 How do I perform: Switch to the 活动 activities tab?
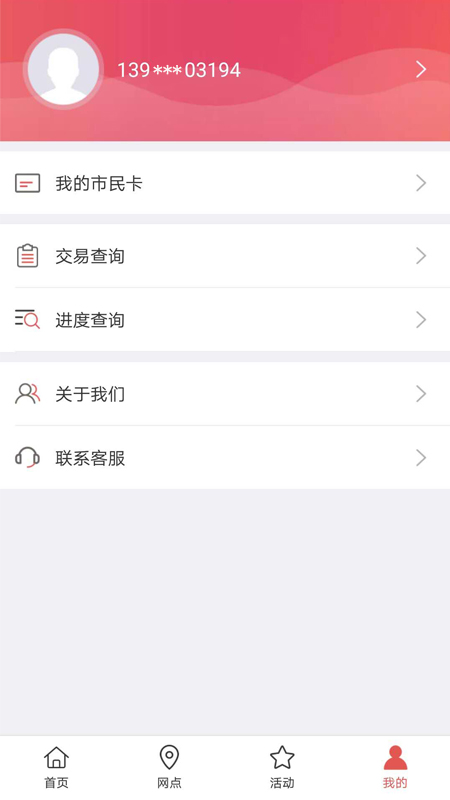pyautogui.click(x=282, y=767)
